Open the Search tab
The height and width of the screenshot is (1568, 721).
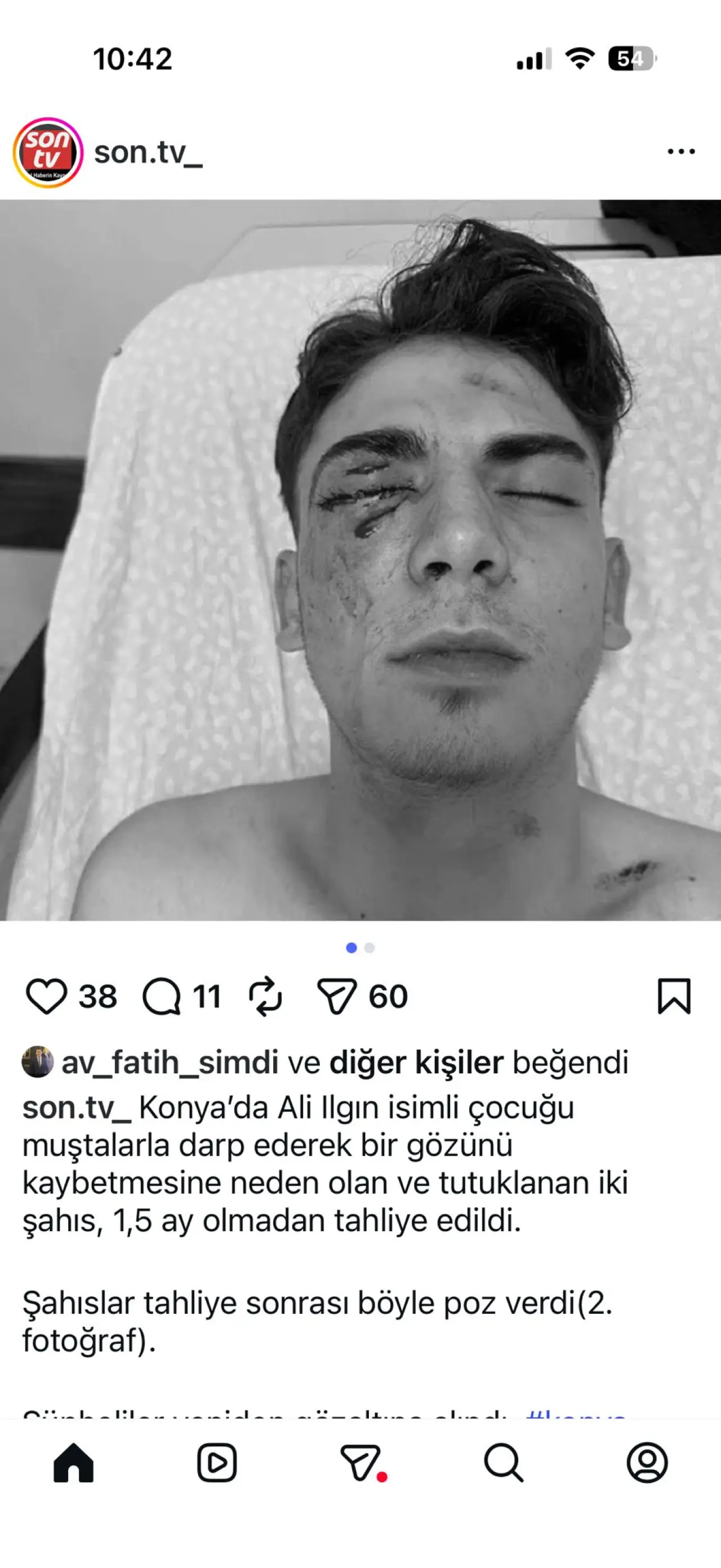coord(503,1462)
